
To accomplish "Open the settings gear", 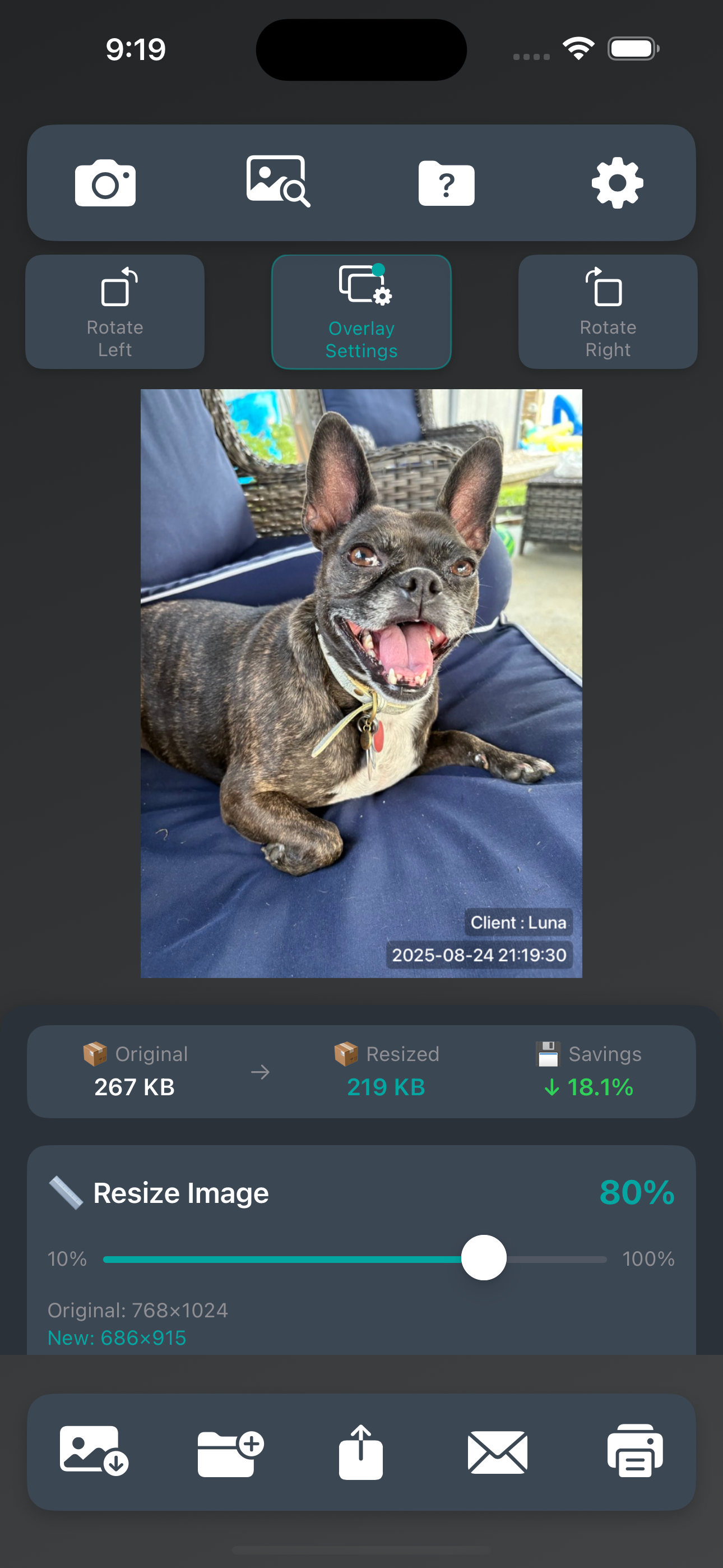I will 617,183.
